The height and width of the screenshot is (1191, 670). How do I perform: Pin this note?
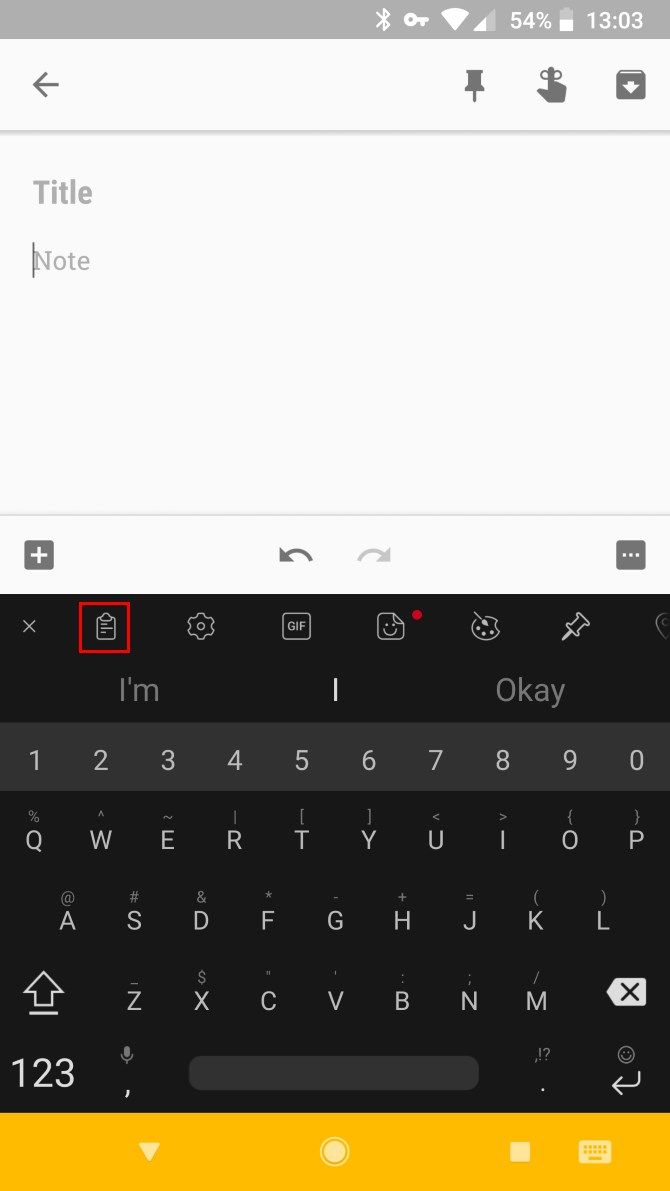475,86
